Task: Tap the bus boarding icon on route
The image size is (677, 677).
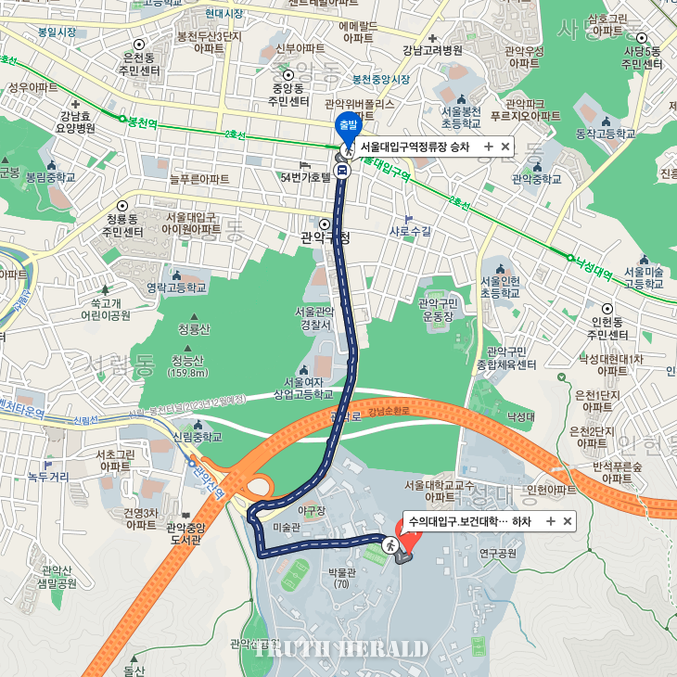Action: tap(342, 171)
